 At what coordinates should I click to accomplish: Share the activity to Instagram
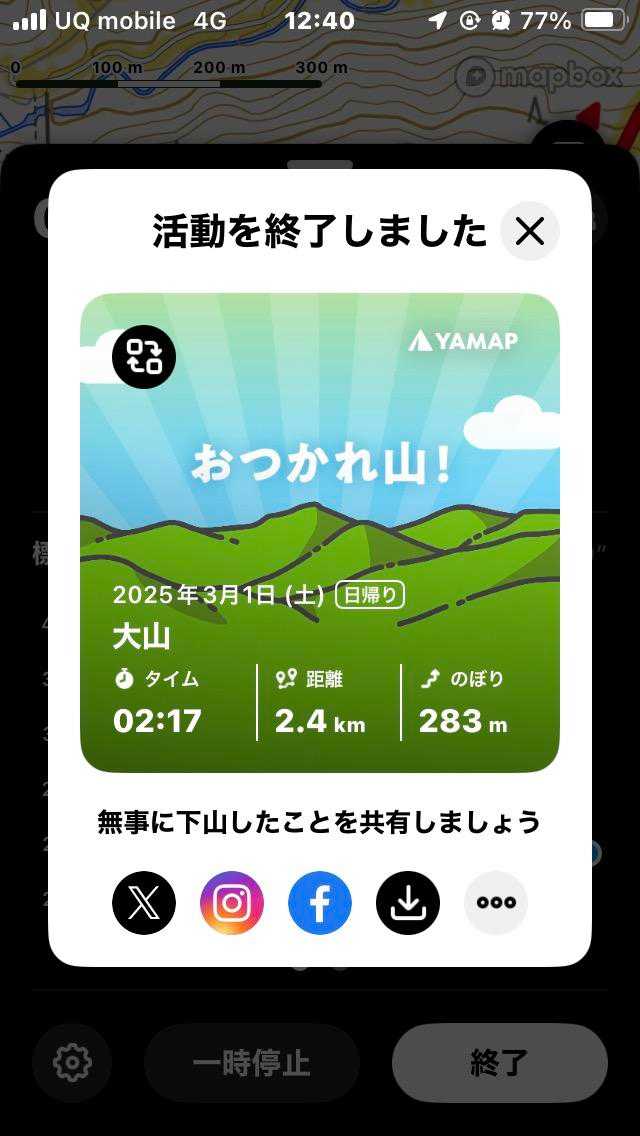[x=232, y=903]
